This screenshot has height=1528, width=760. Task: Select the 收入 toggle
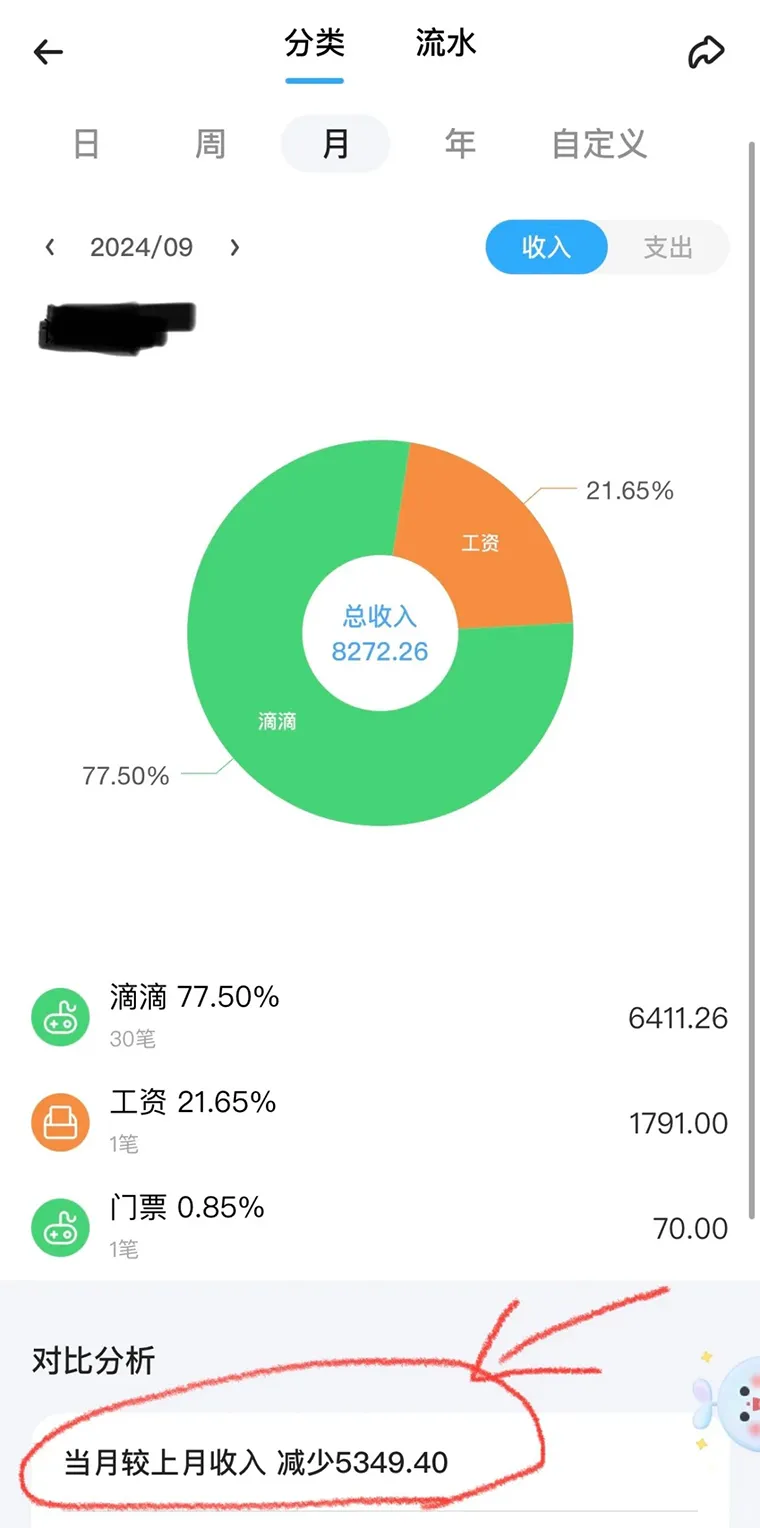coord(546,247)
